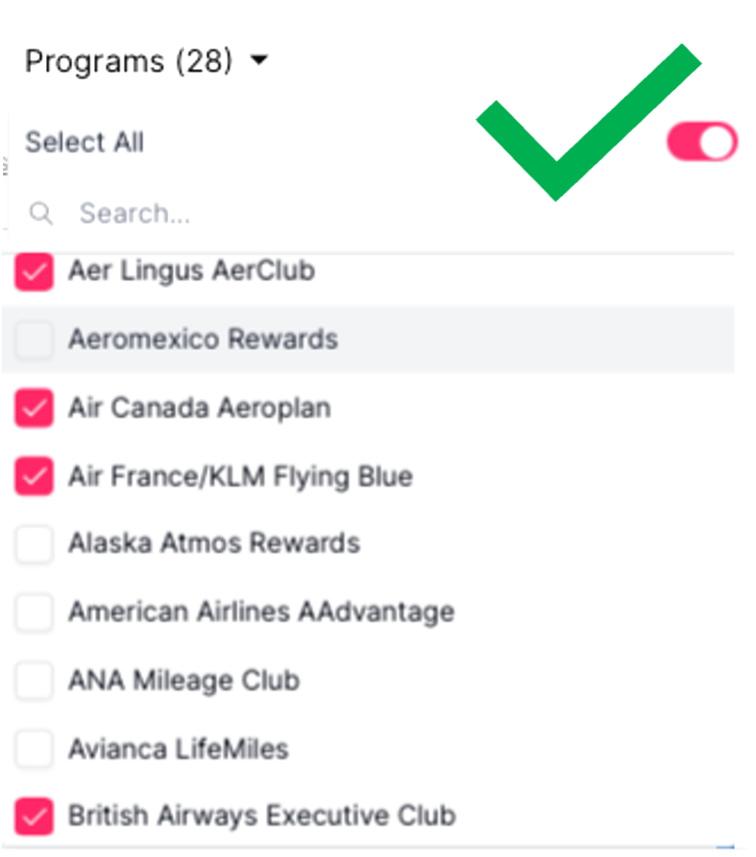This screenshot has width=756, height=857.
Task: Collapse the Programs list via chevron arrow
Action: pos(259,61)
